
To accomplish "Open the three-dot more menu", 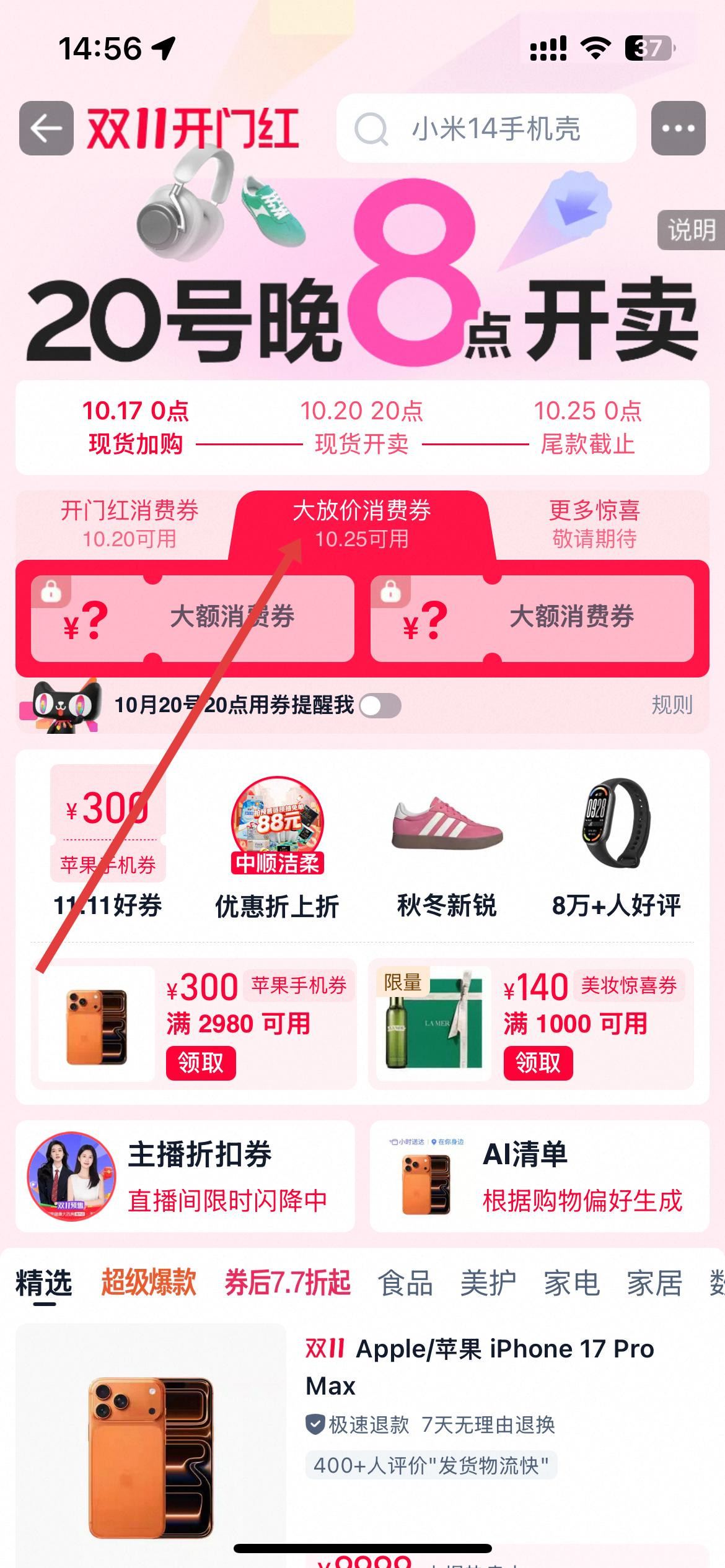I will pos(678,128).
